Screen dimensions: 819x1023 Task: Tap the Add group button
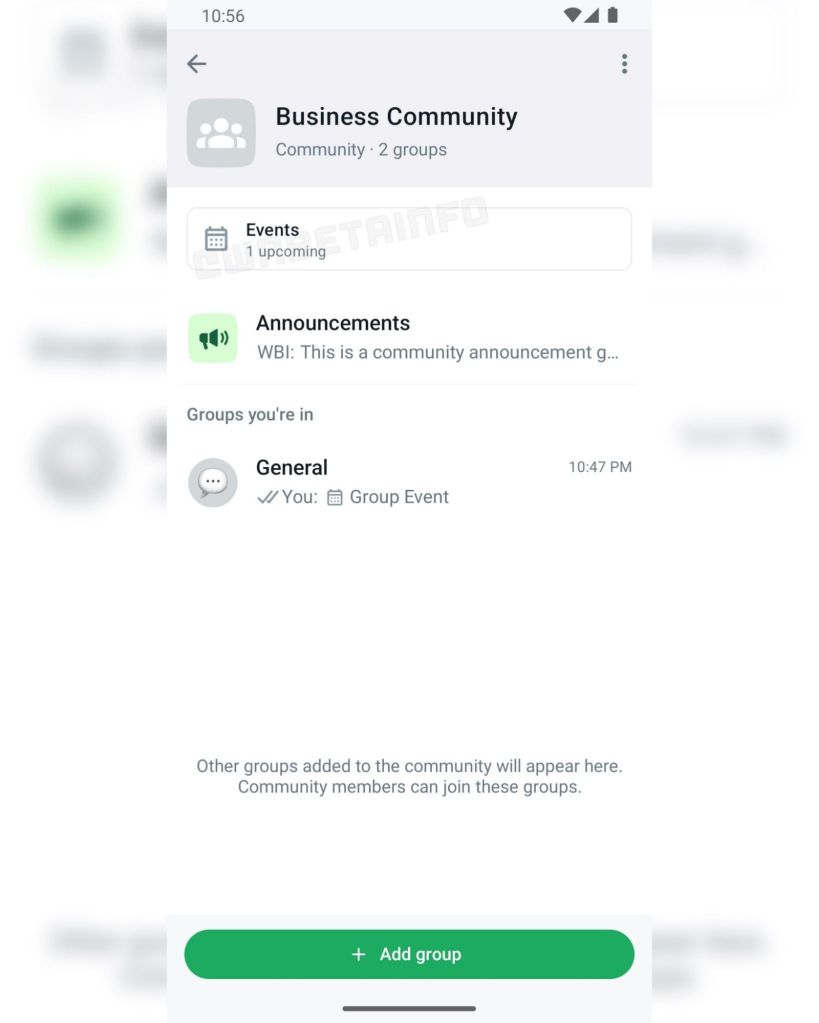[408, 954]
